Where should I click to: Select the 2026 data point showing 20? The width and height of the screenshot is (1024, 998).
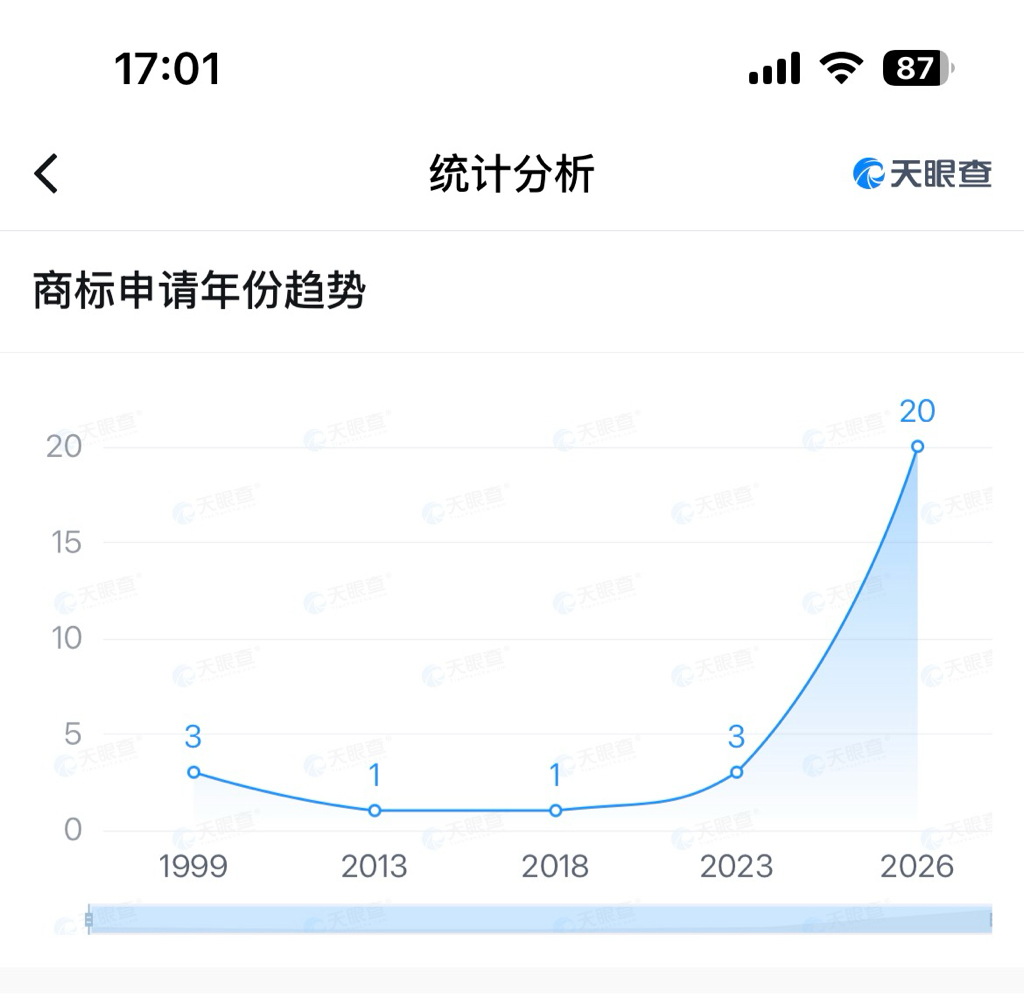917,447
